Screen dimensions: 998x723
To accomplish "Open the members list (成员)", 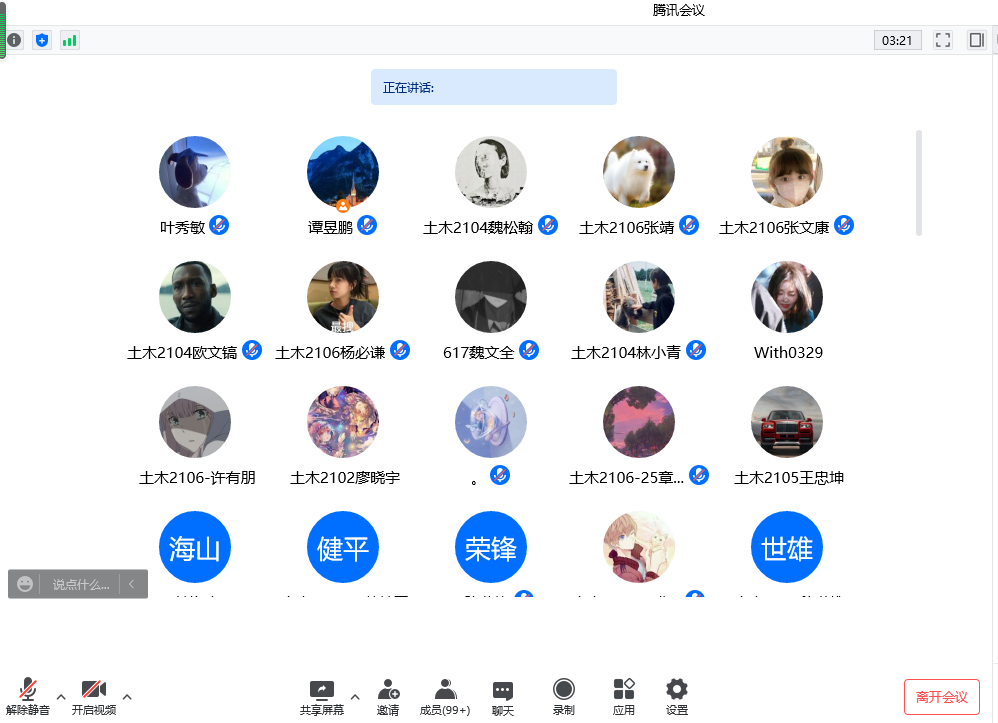I will [445, 695].
